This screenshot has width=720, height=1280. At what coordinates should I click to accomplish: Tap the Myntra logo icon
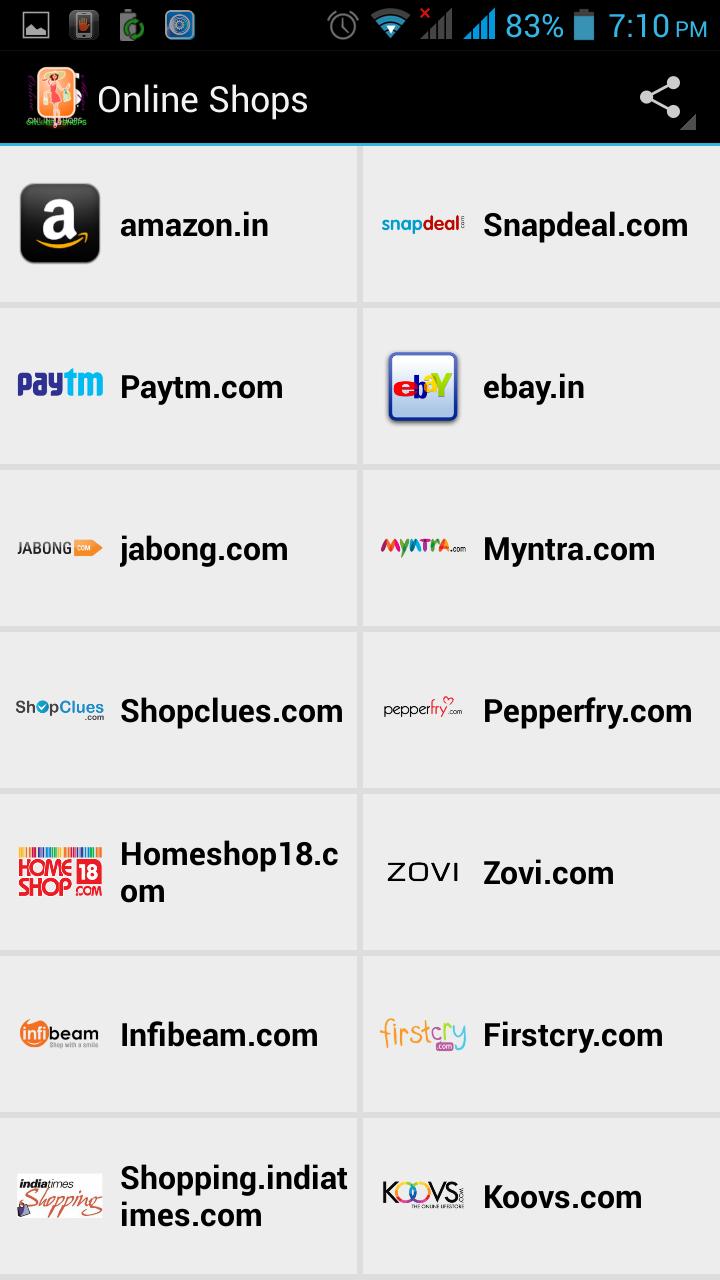click(421, 548)
